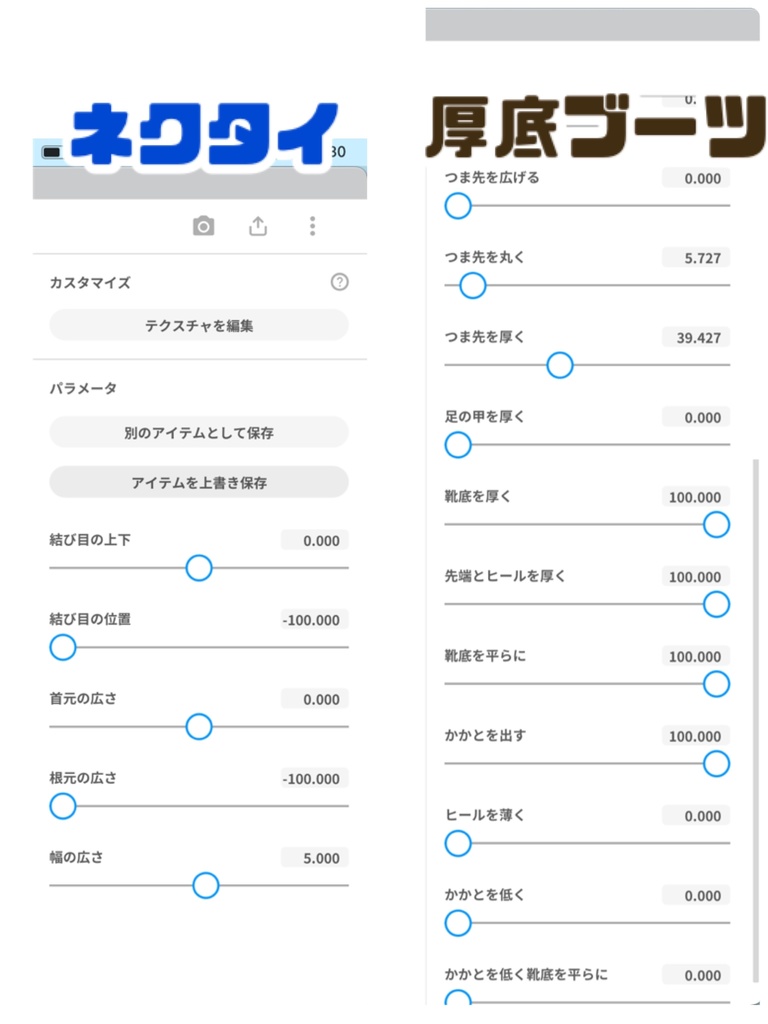The width and height of the screenshot is (768, 1024).
Task: Select the 根元の広さ slider handle
Action: [62, 806]
